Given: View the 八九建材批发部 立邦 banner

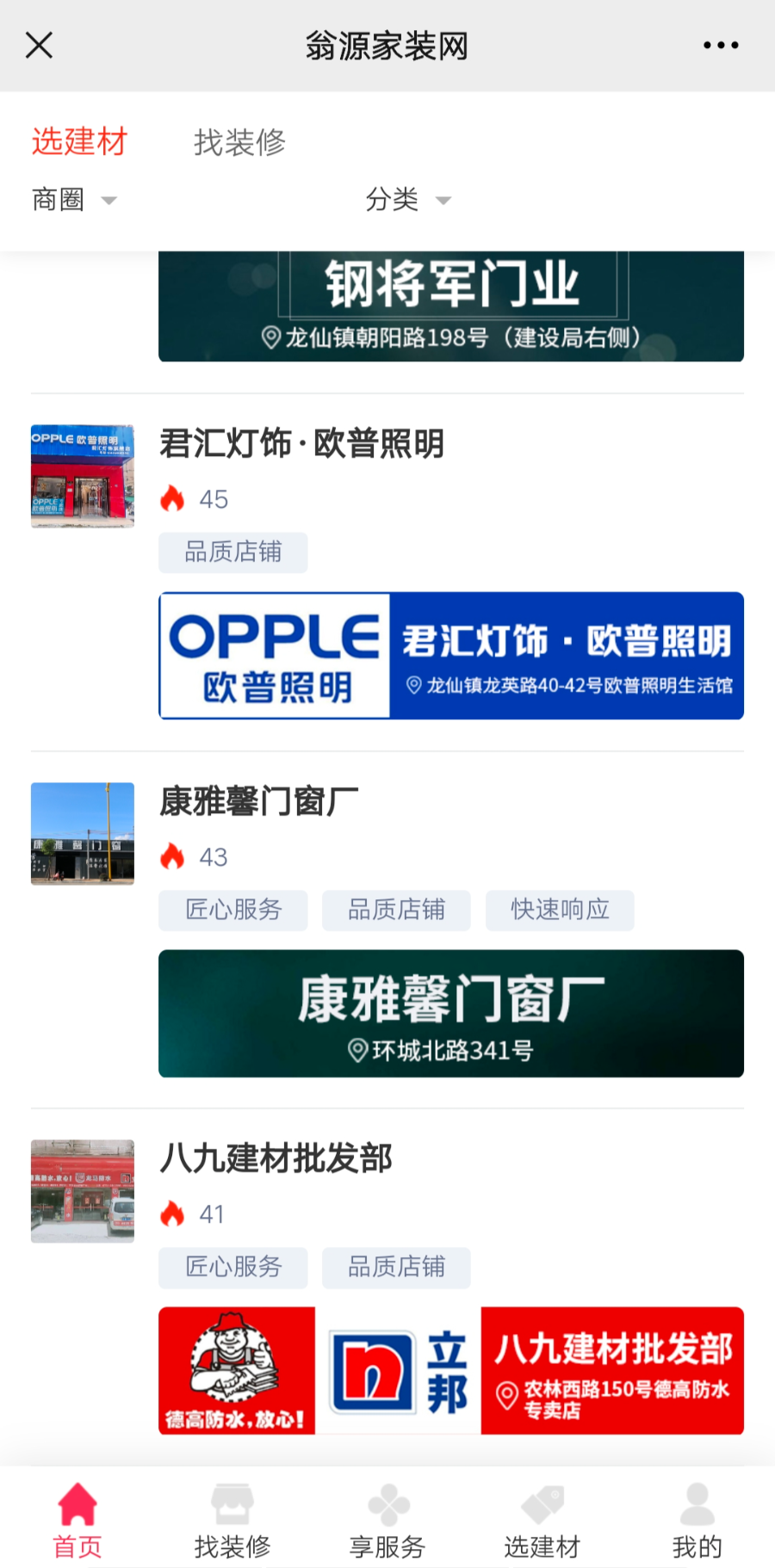Looking at the screenshot, I should pyautogui.click(x=450, y=1370).
